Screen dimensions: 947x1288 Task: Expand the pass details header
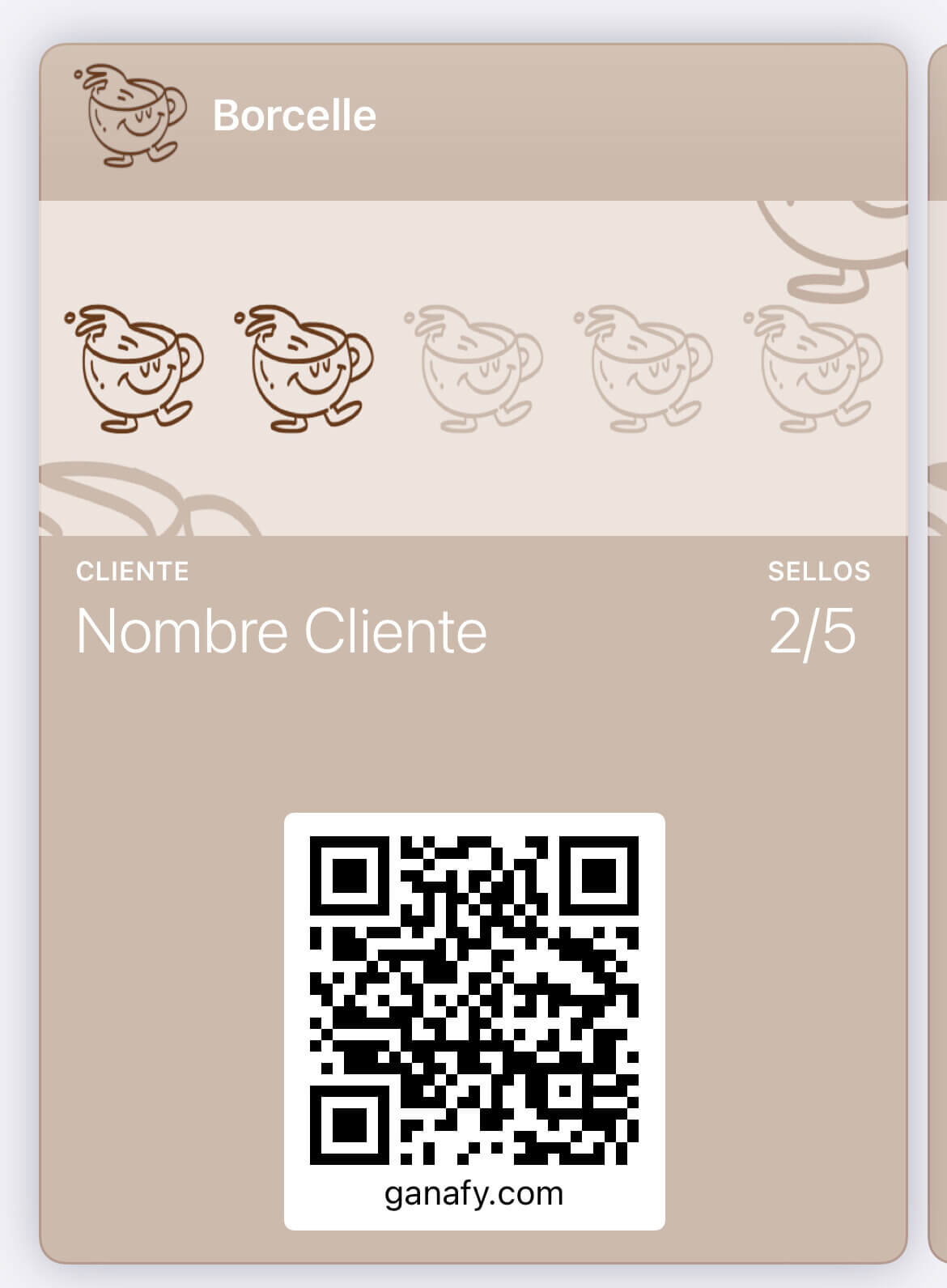[473, 113]
